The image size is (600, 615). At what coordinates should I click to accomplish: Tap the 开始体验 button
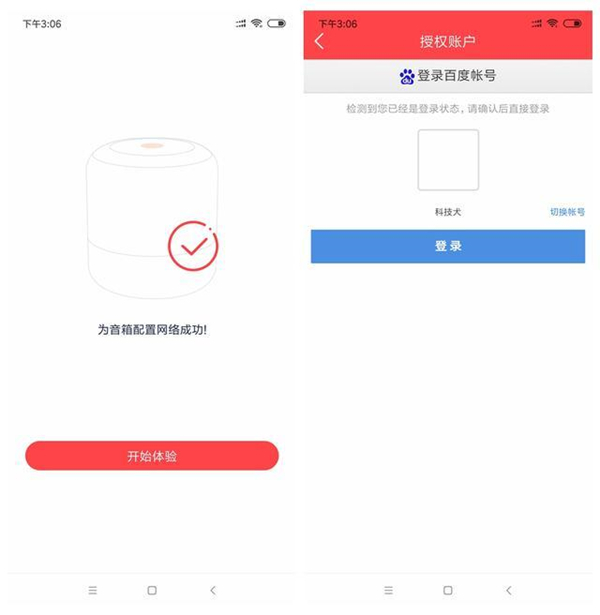[x=152, y=456]
